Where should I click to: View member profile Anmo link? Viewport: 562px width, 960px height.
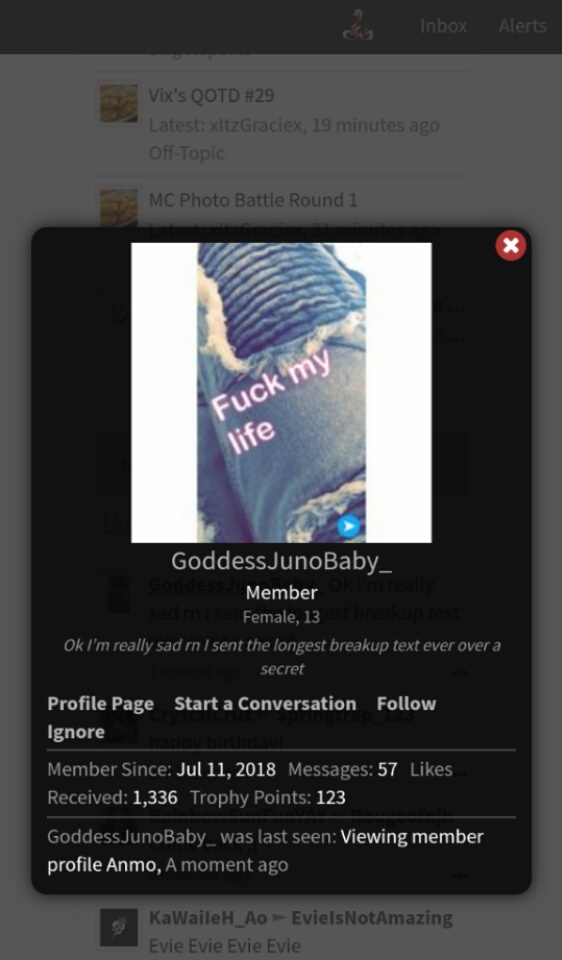click(265, 850)
